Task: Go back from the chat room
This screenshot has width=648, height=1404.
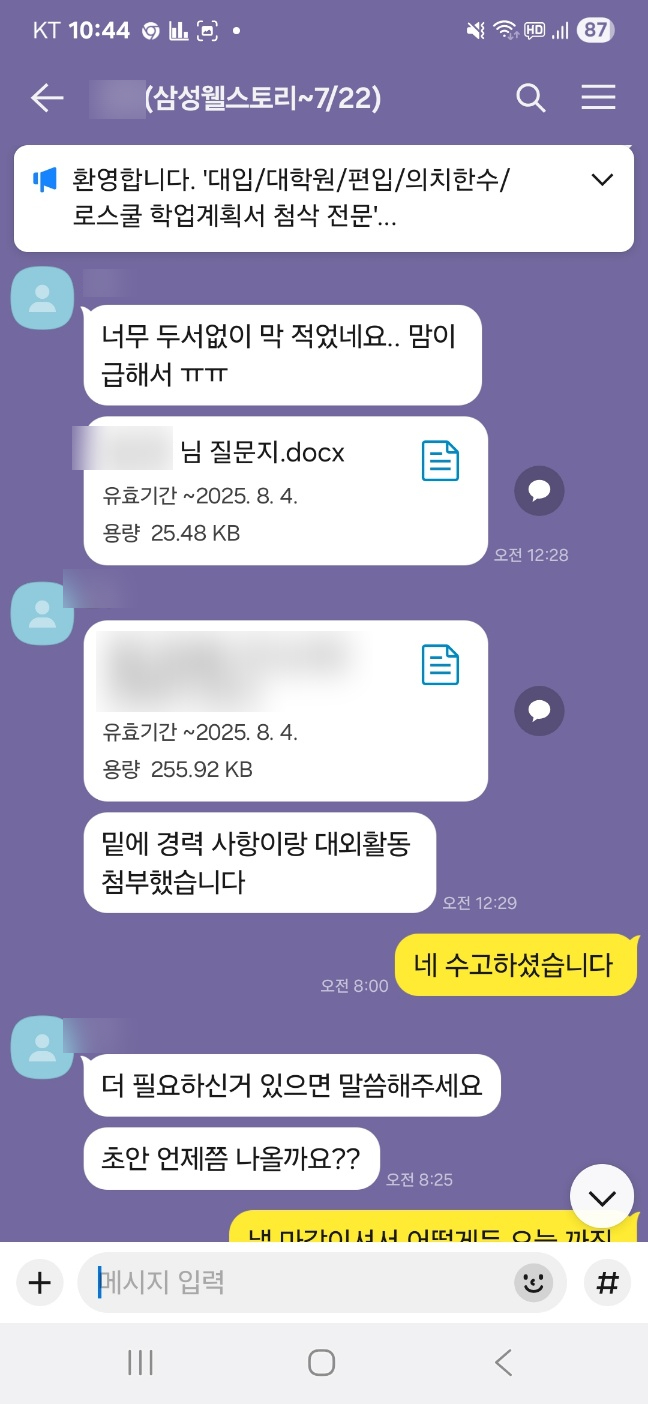Action: click(47, 98)
